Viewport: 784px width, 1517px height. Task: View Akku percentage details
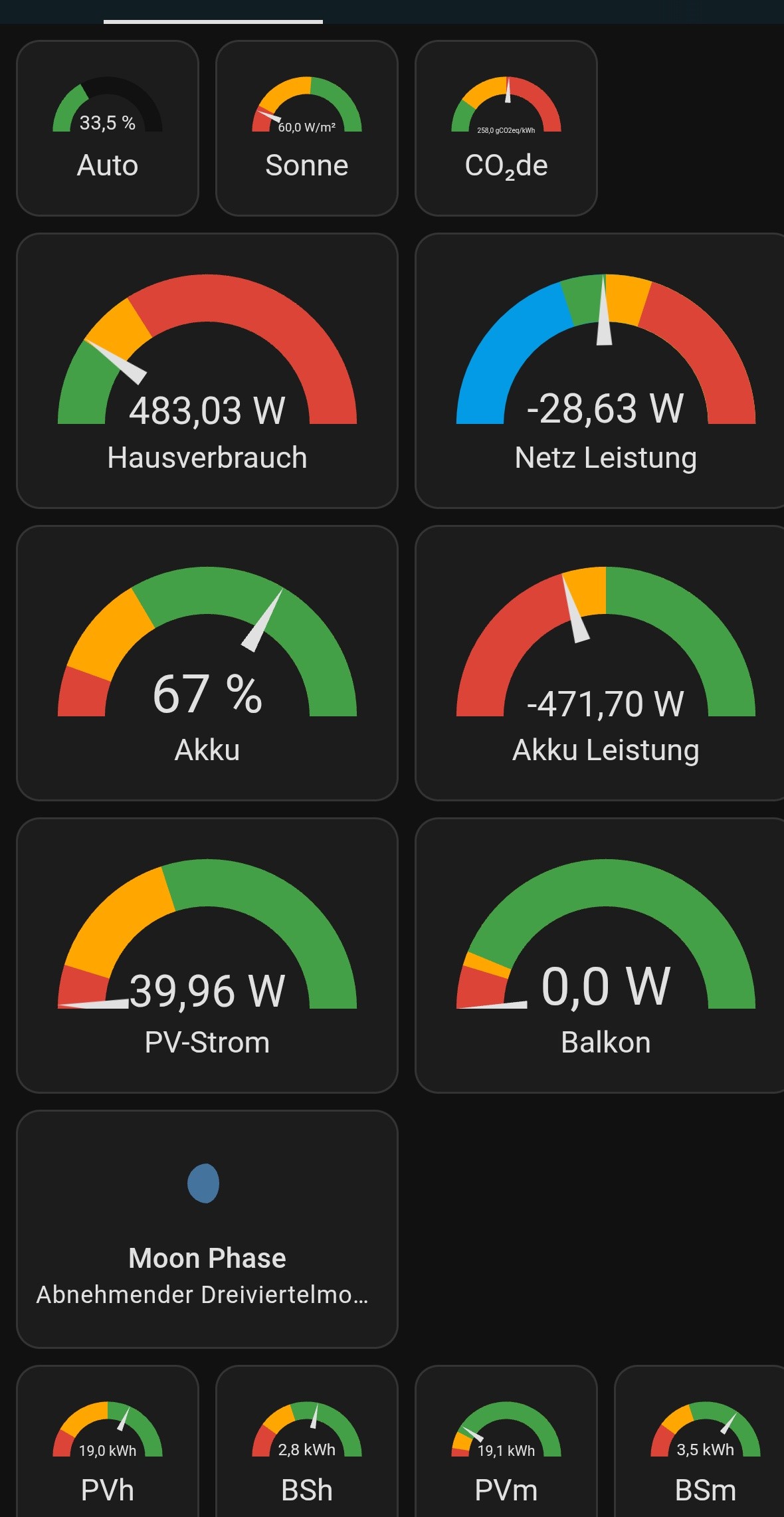pyautogui.click(x=207, y=663)
